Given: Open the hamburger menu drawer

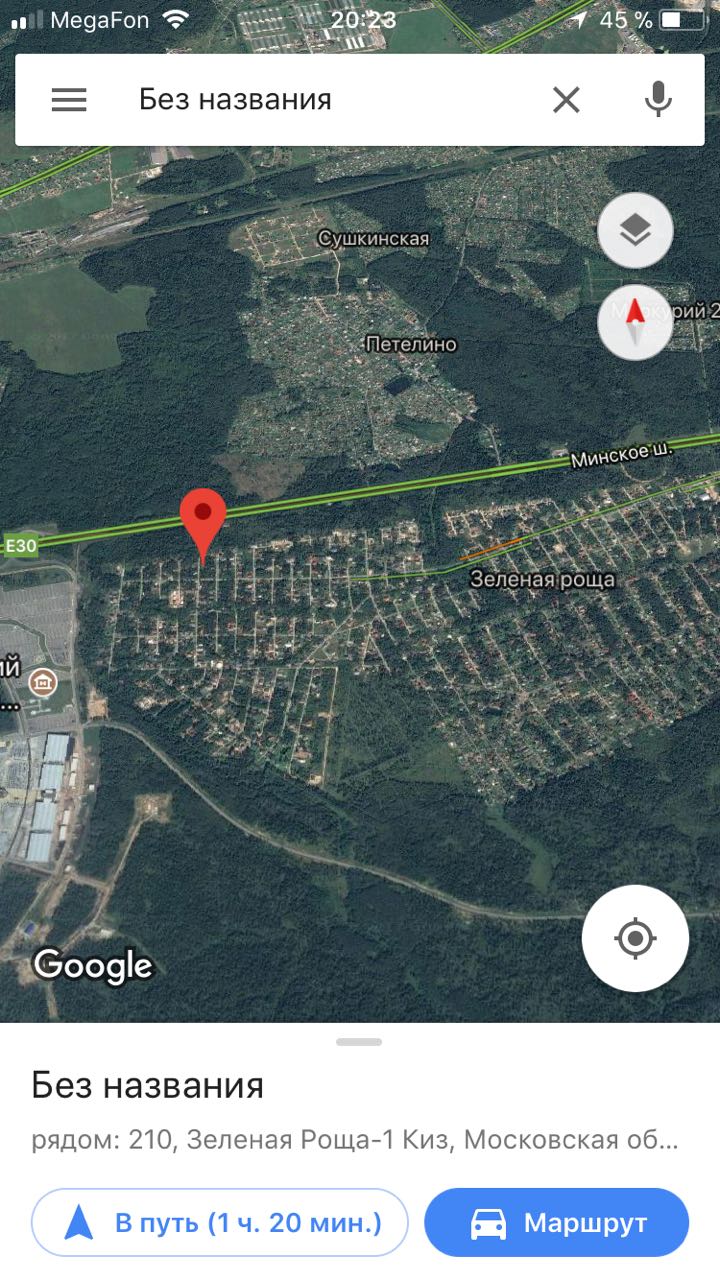Looking at the screenshot, I should pos(69,100).
